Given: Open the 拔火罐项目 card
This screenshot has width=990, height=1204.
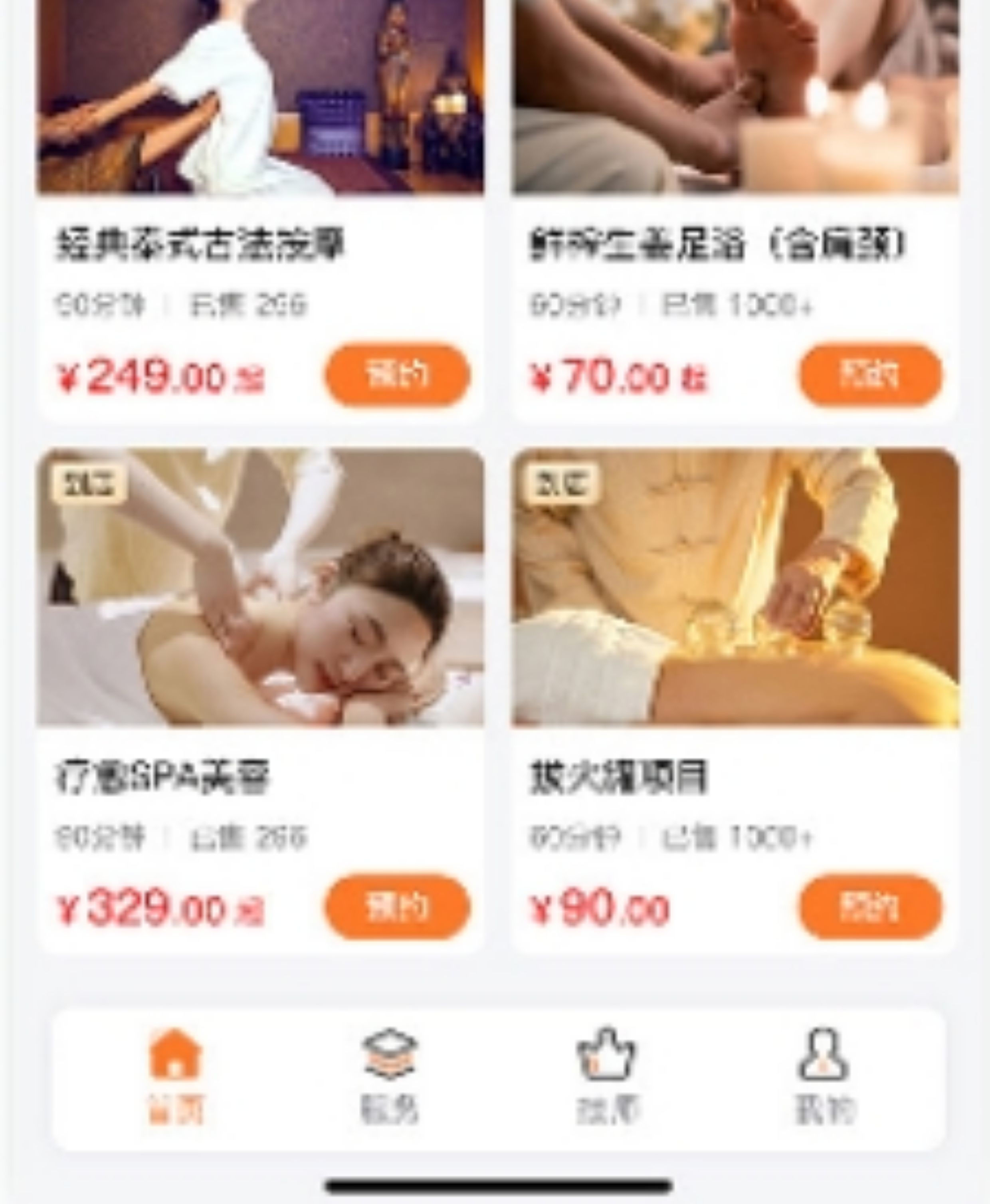Looking at the screenshot, I should click(735, 588).
